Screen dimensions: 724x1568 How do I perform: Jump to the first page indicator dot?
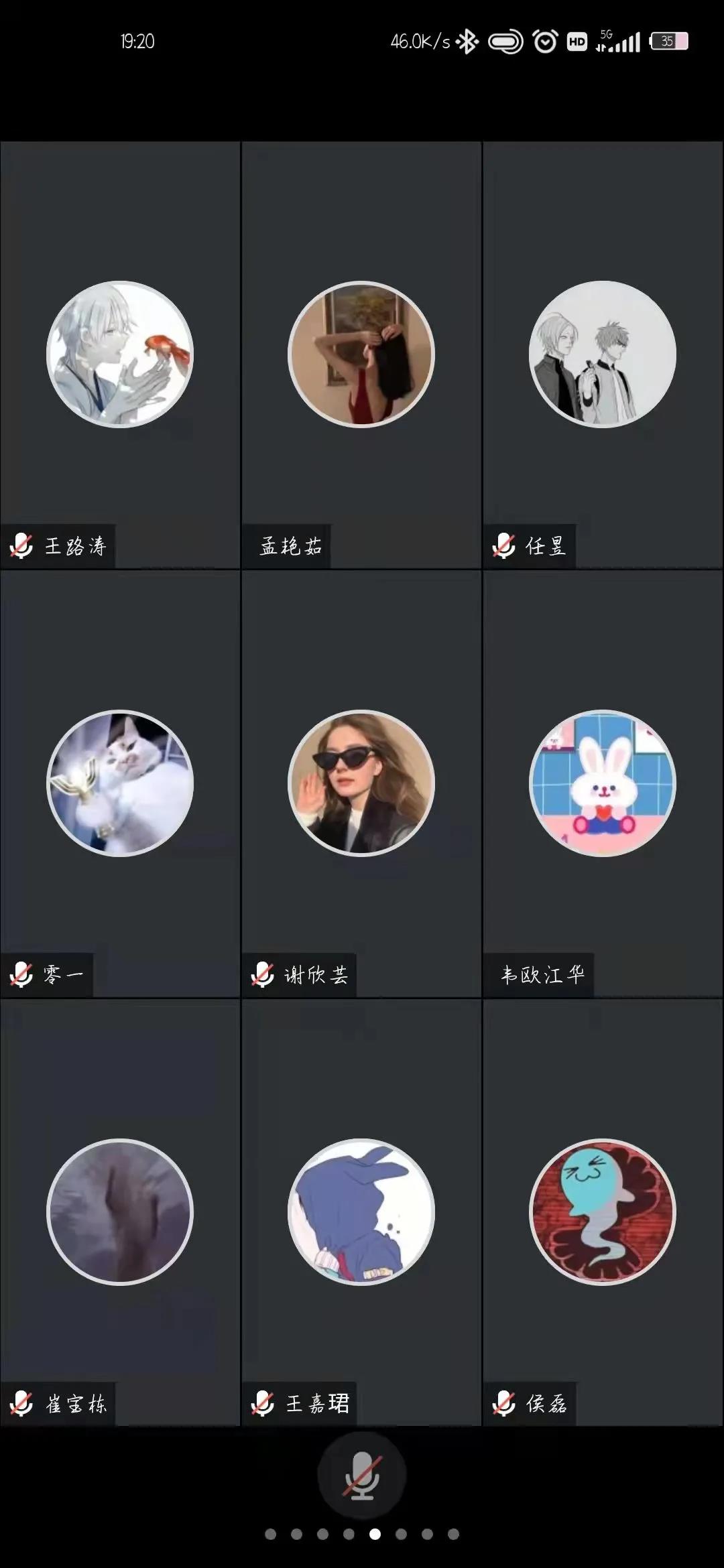[270, 1534]
